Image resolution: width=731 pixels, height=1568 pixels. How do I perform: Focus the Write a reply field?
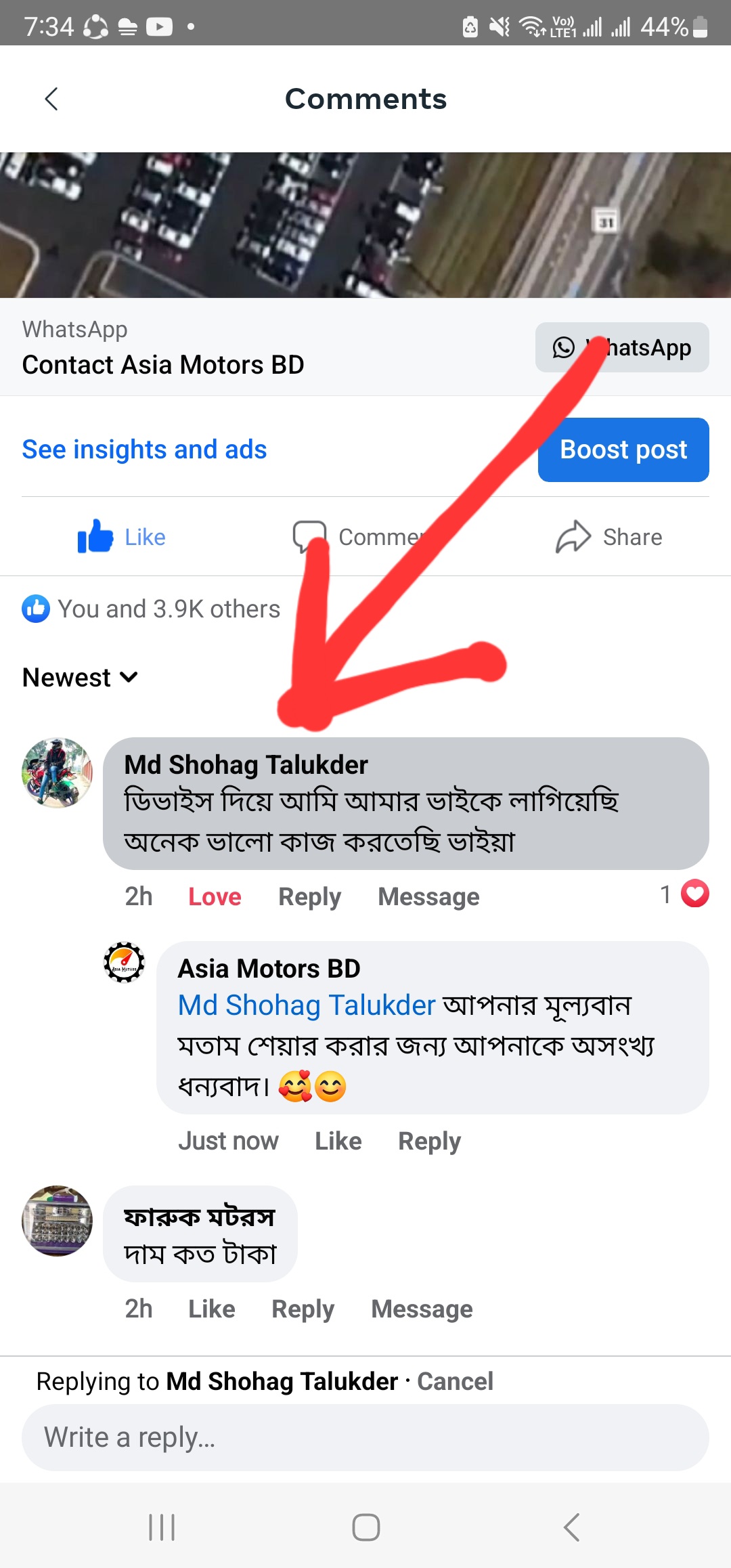[x=365, y=1437]
